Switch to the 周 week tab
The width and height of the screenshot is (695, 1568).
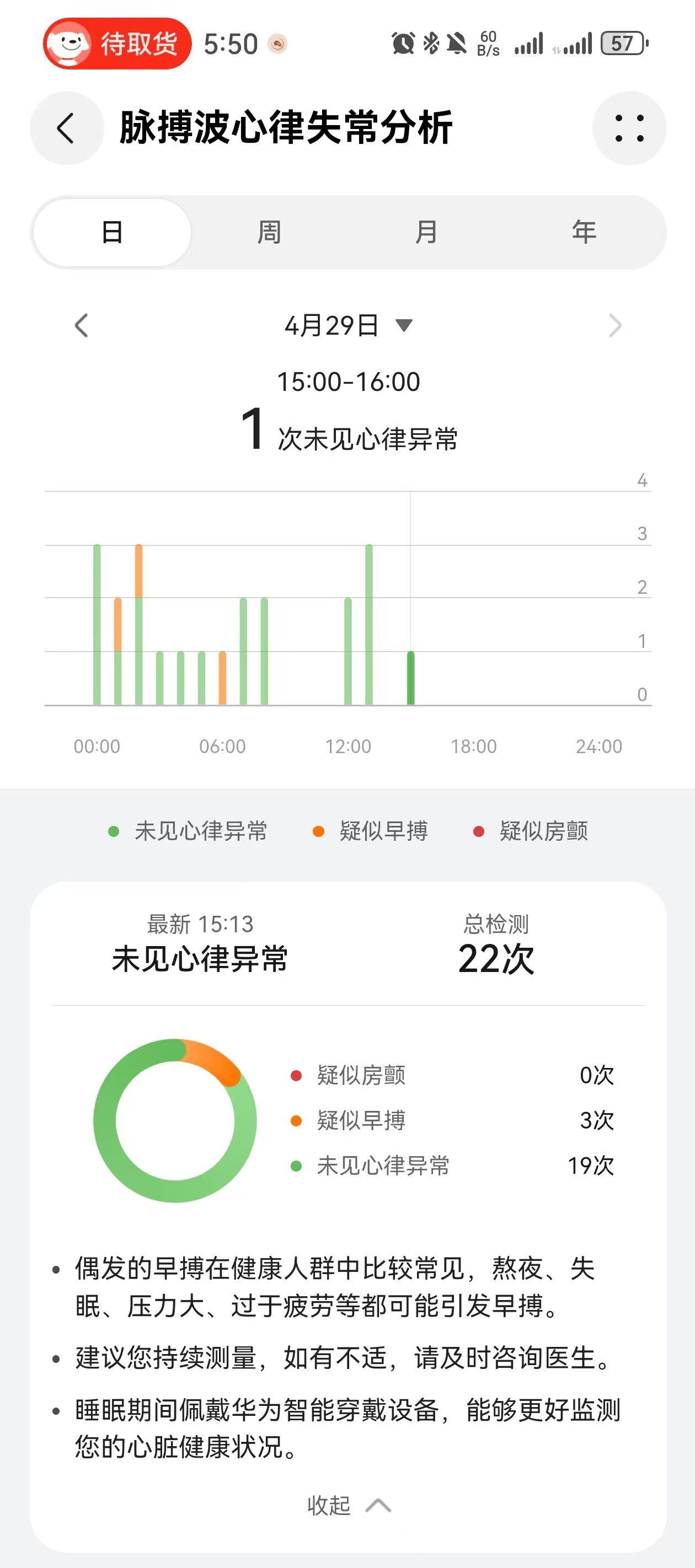click(269, 233)
